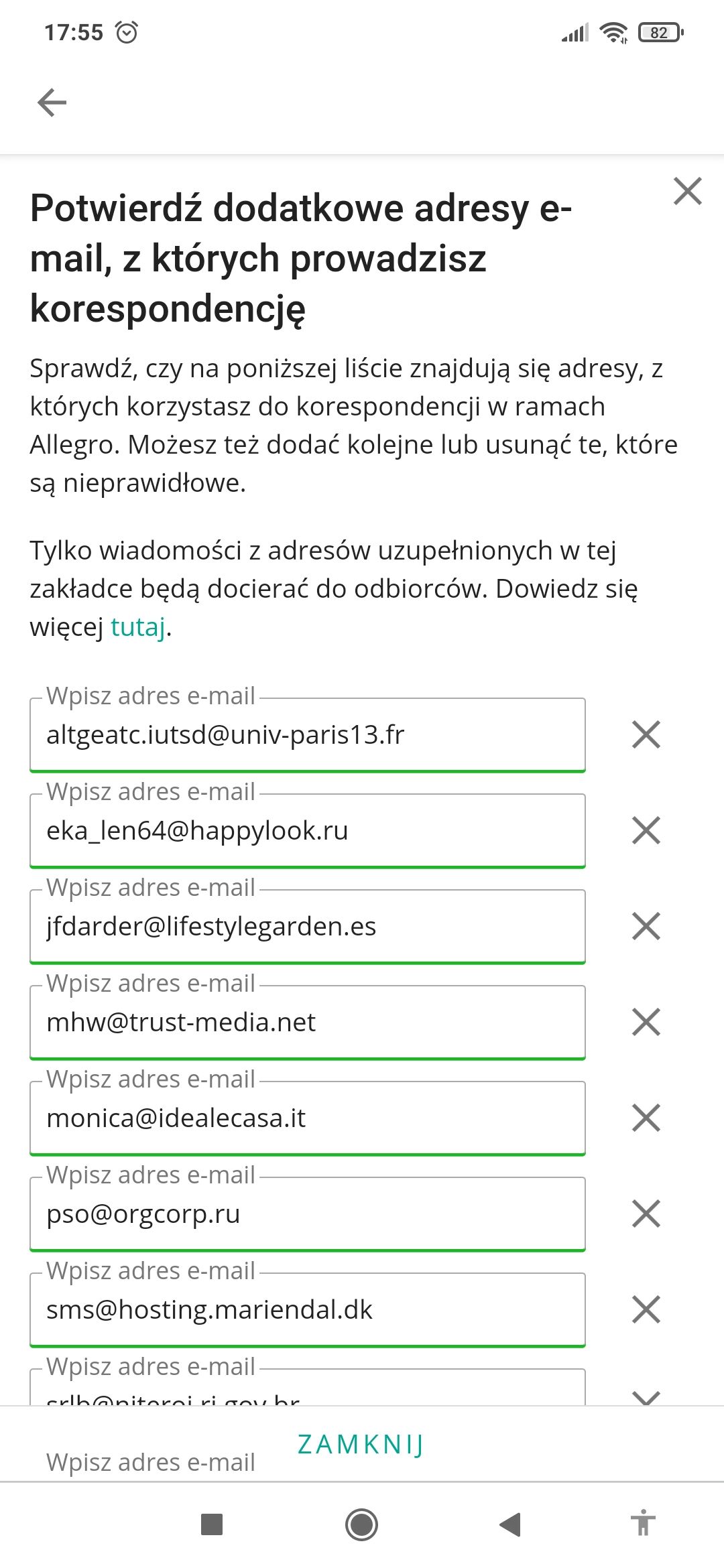Remove monica@idealecasa.it address

[646, 1118]
